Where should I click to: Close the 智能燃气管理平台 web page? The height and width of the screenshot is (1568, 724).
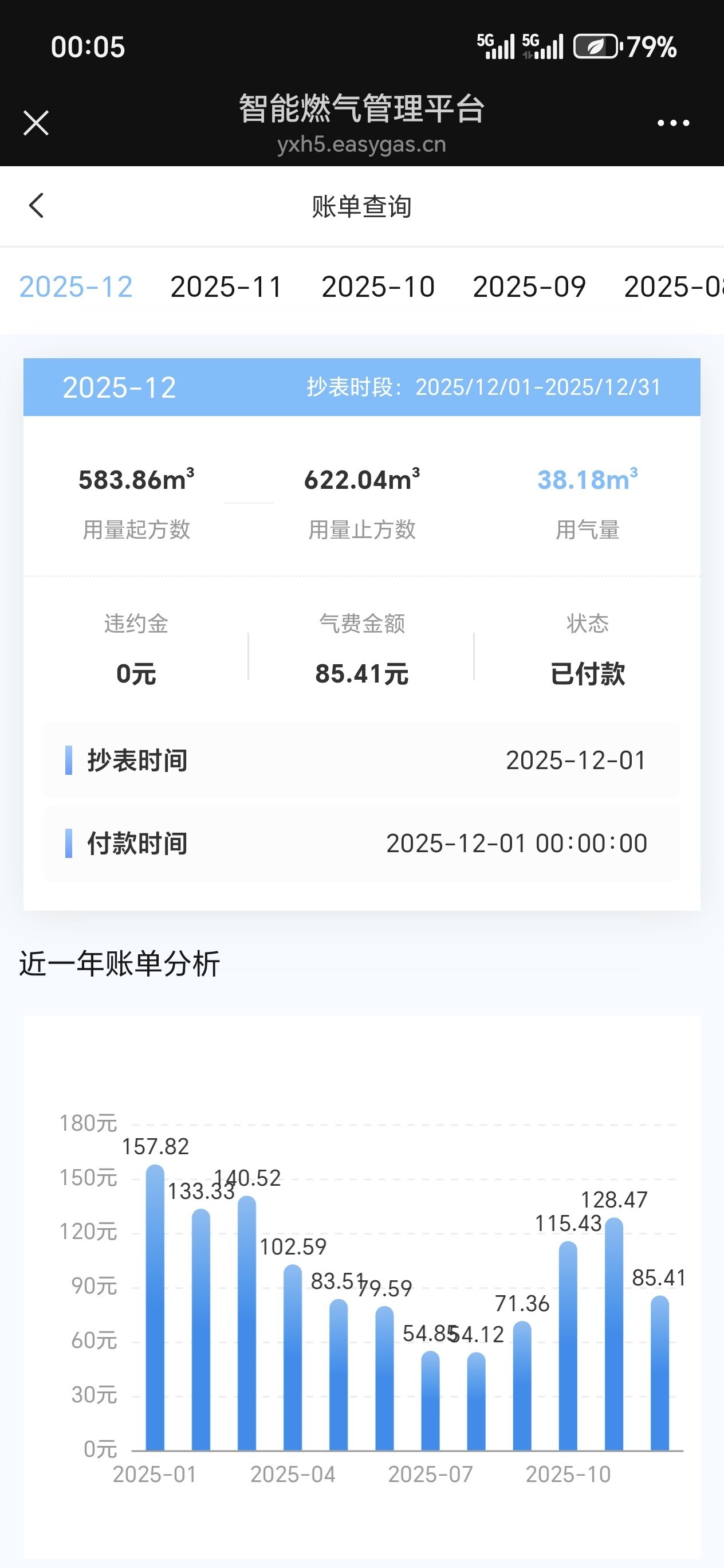coord(36,123)
